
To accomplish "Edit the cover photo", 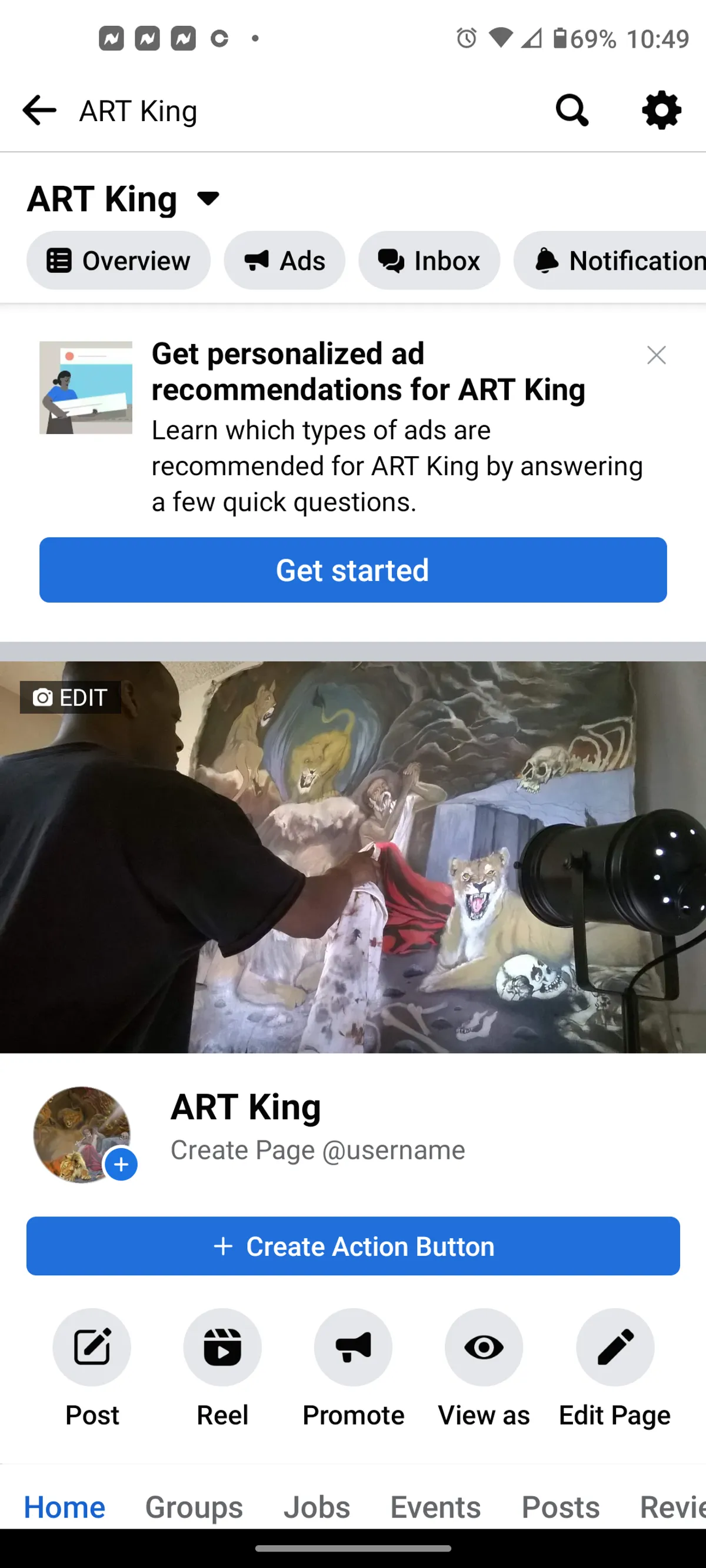I will point(70,697).
